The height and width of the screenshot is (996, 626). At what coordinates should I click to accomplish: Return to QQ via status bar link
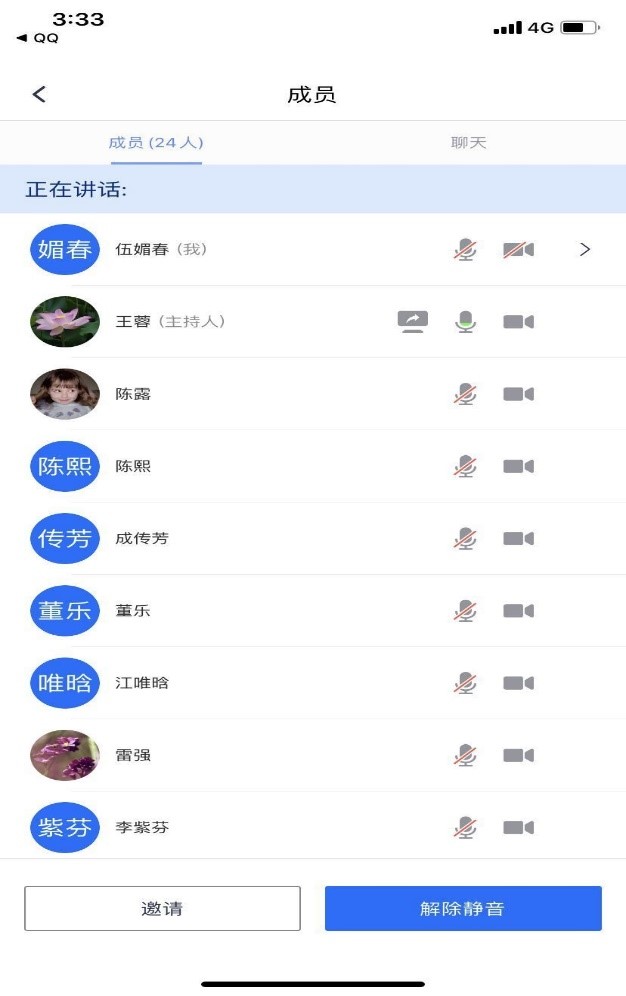[x=38, y=38]
